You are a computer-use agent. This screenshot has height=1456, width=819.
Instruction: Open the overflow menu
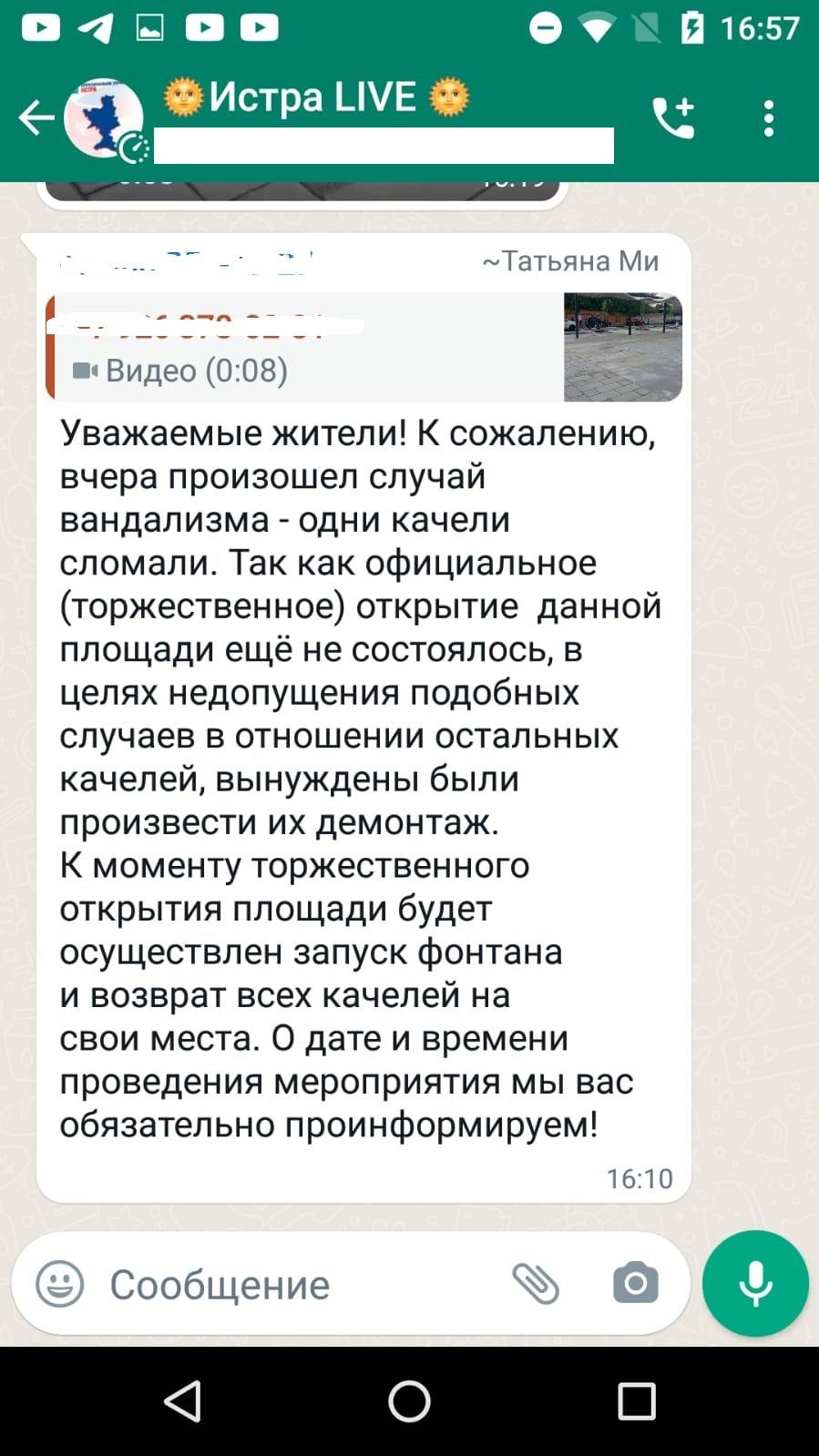coord(770,118)
